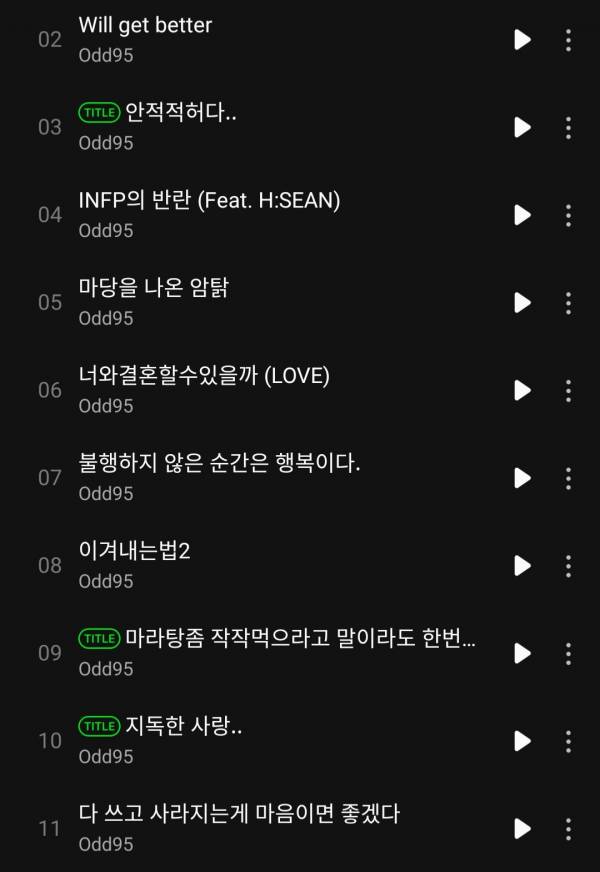Open more options for Will get better
This screenshot has width=600, height=872.
coord(568,40)
